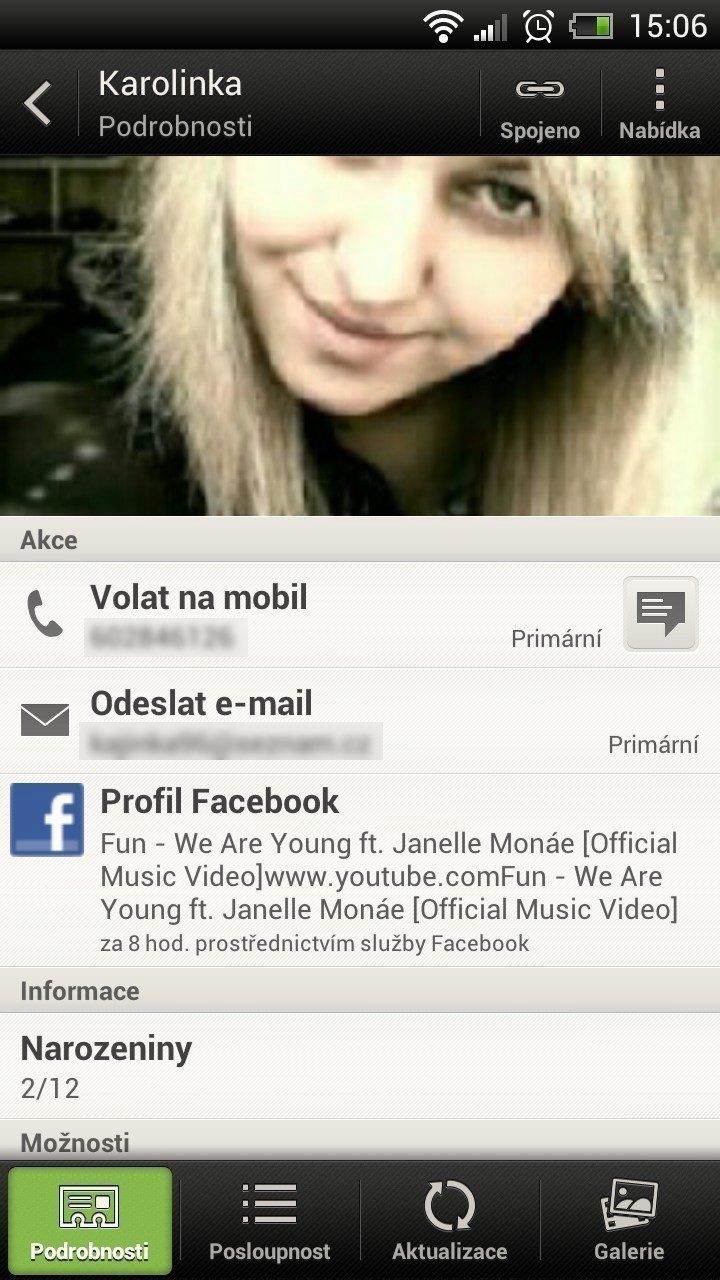The image size is (720, 1280).
Task: Select Odeslat e-mail to write an email
Action: tap(360, 721)
